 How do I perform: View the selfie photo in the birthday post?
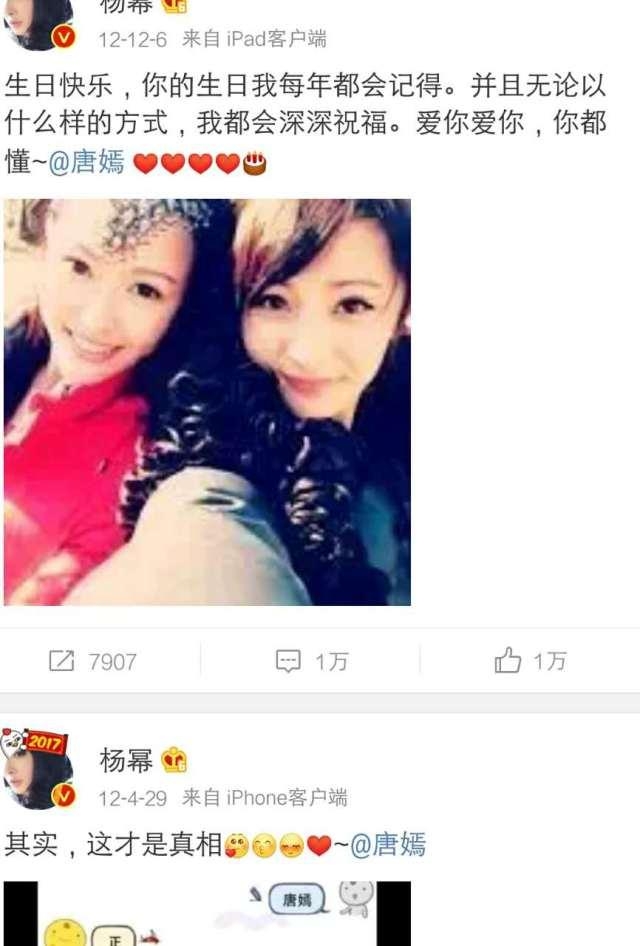point(207,402)
